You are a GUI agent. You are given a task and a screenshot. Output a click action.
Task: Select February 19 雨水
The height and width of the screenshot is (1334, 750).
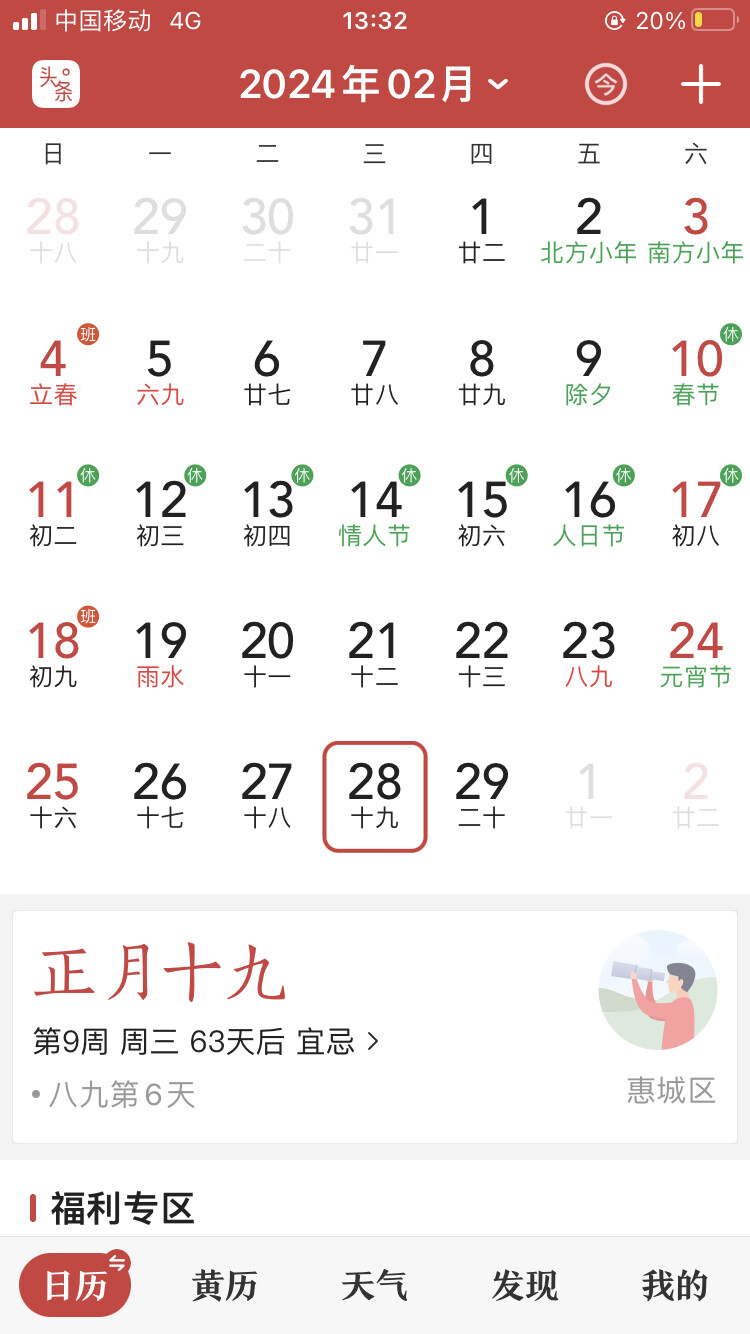point(160,653)
